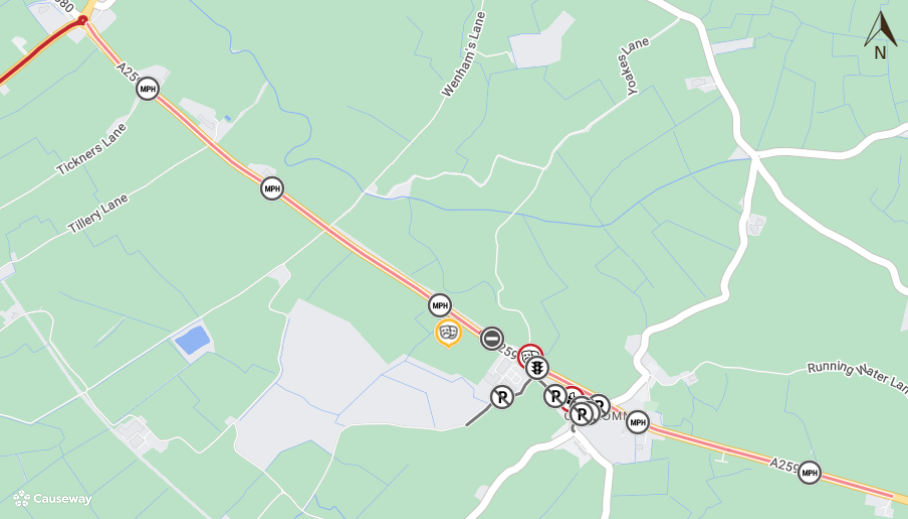Tap the no-parking marker on the grey side road
The height and width of the screenshot is (519, 908).
point(502,398)
